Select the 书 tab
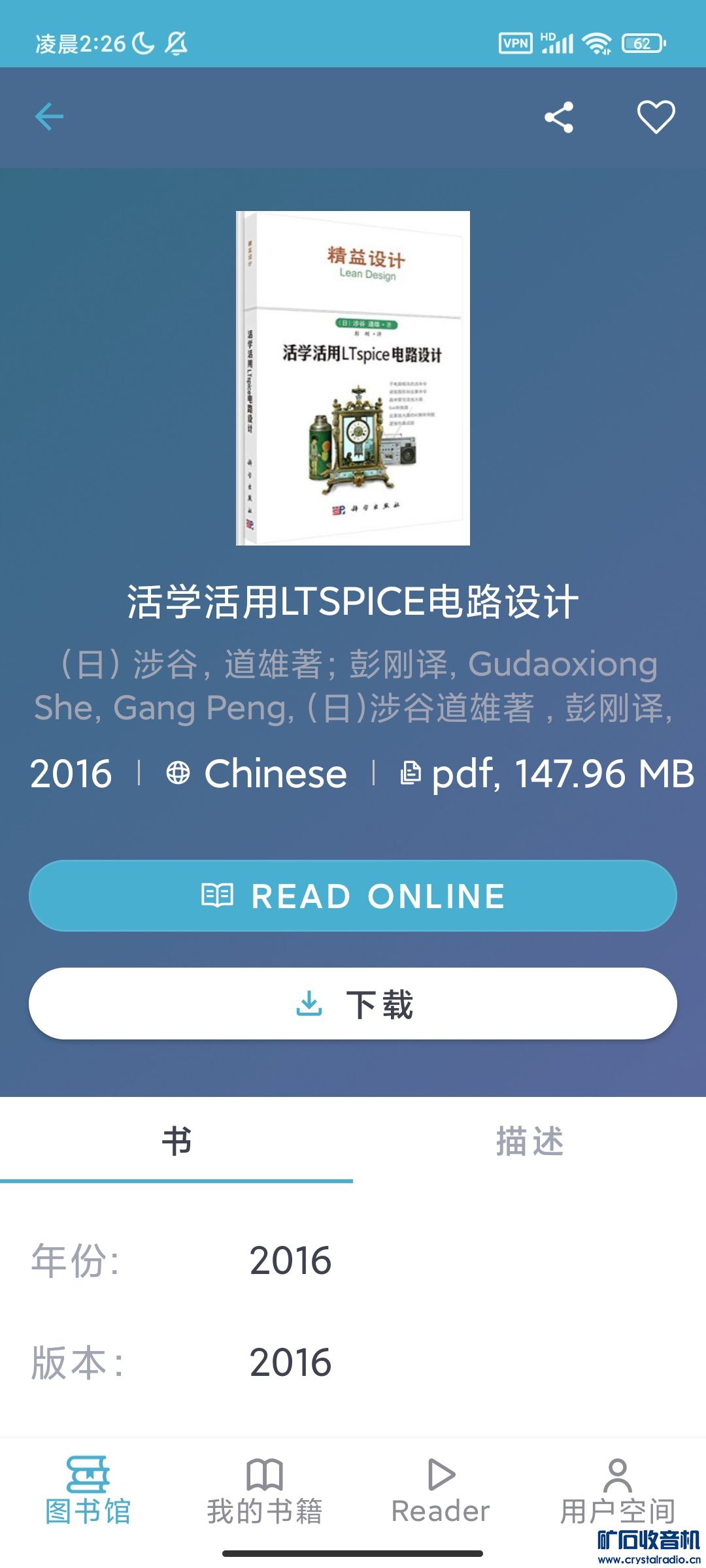Viewport: 706px width, 1568px height. 176,1141
